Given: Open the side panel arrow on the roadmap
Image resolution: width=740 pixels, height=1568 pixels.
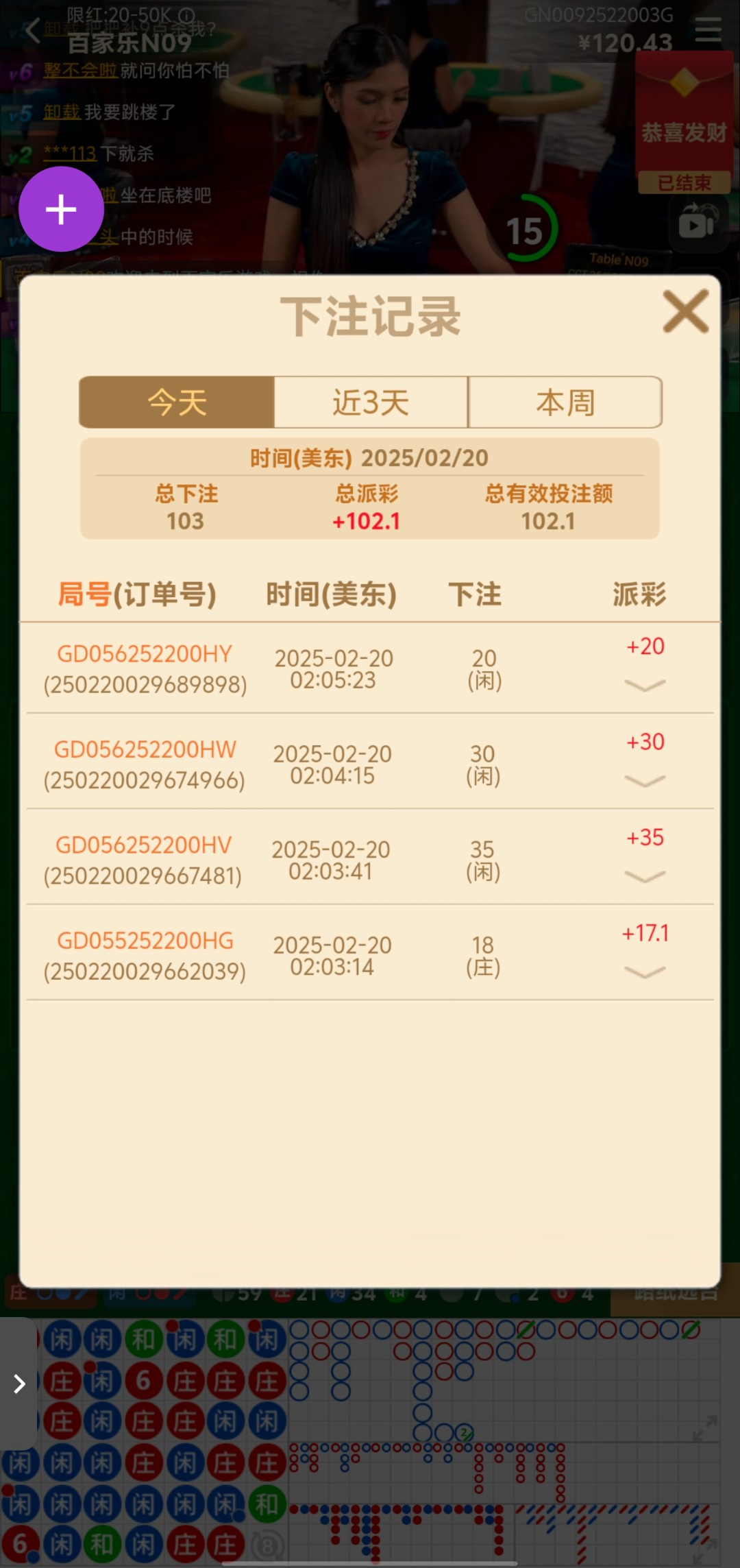Looking at the screenshot, I should (x=19, y=1384).
